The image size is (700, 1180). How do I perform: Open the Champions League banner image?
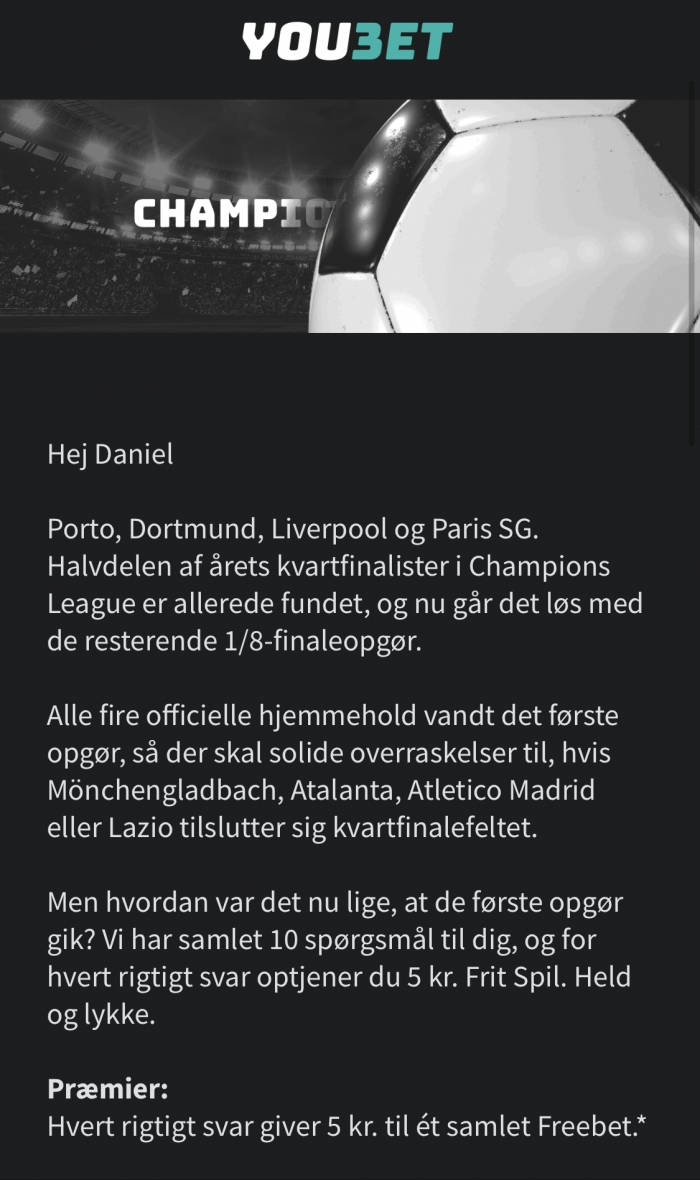[x=347, y=215]
